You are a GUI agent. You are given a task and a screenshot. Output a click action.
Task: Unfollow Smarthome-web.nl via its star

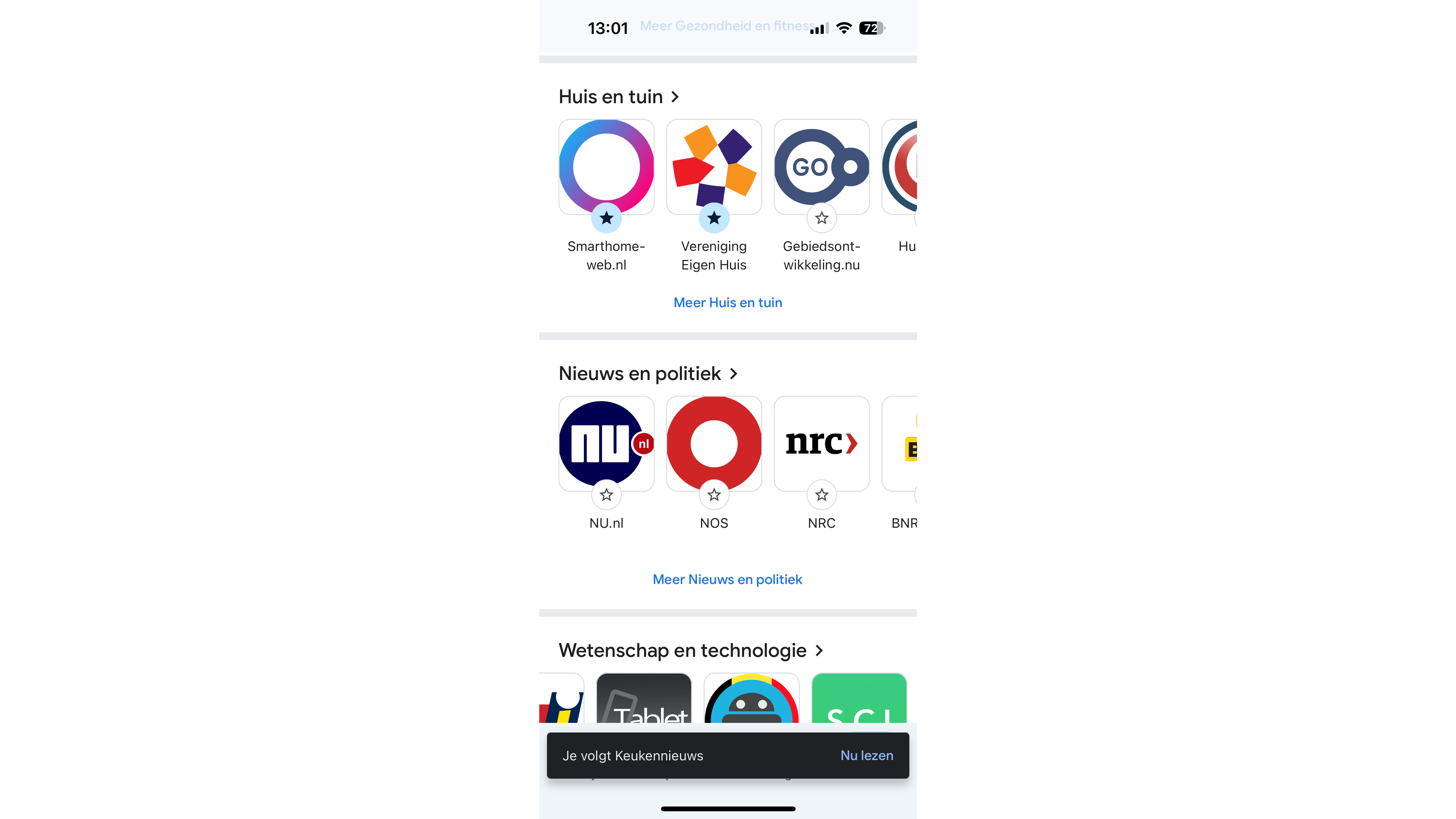[x=606, y=218]
